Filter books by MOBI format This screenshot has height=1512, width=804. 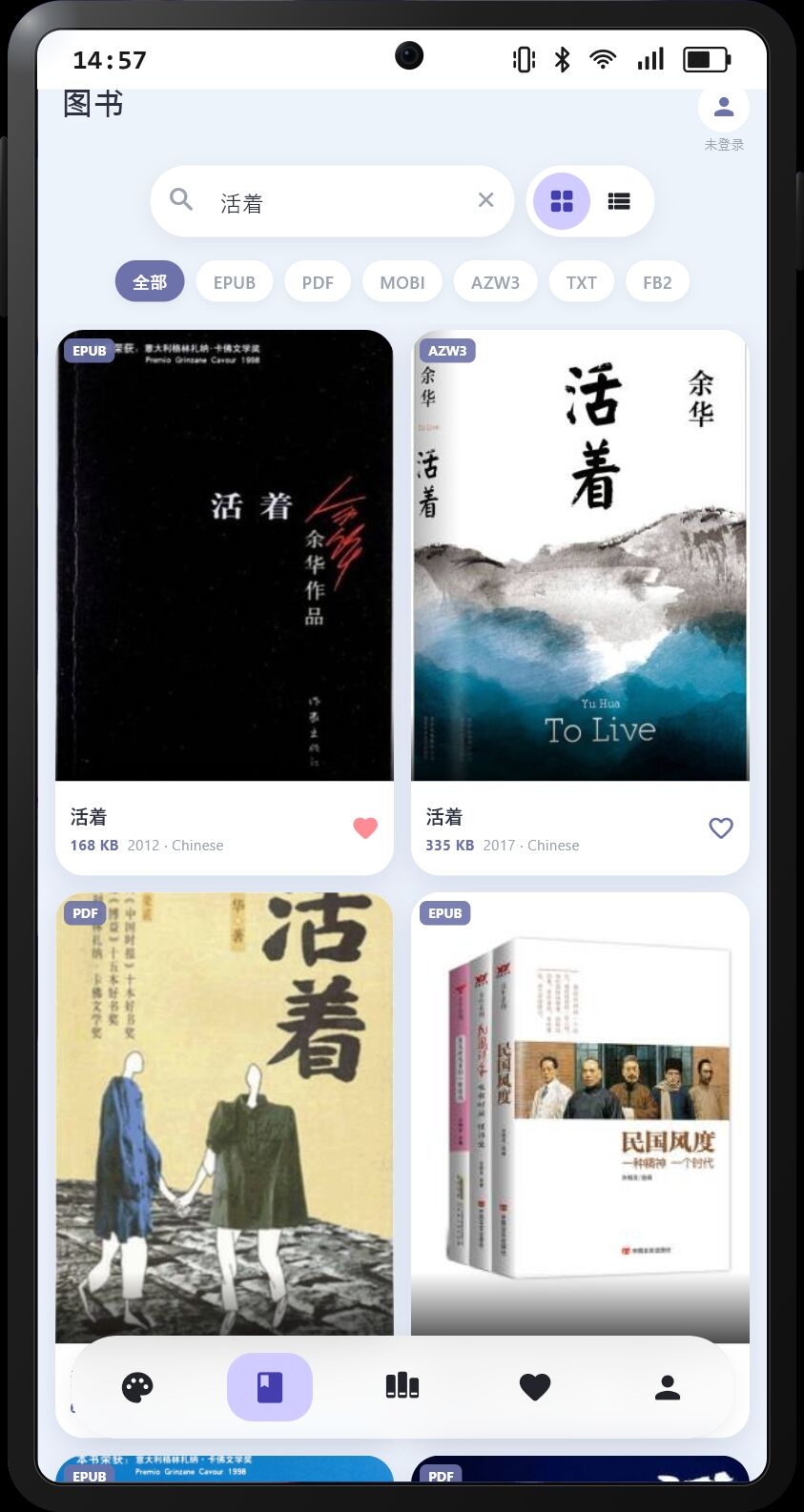(402, 282)
